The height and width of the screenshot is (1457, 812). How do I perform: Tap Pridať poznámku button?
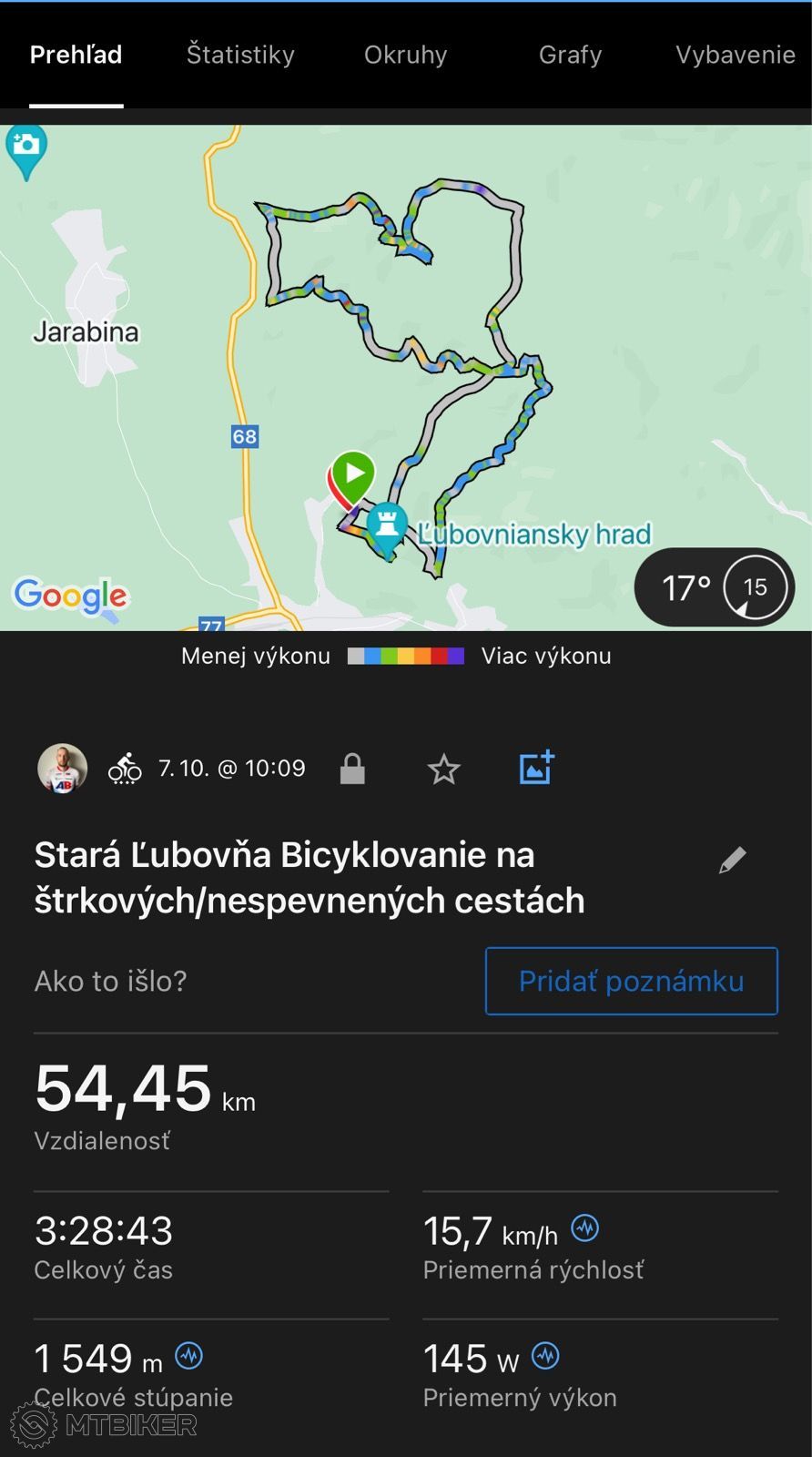tap(632, 981)
